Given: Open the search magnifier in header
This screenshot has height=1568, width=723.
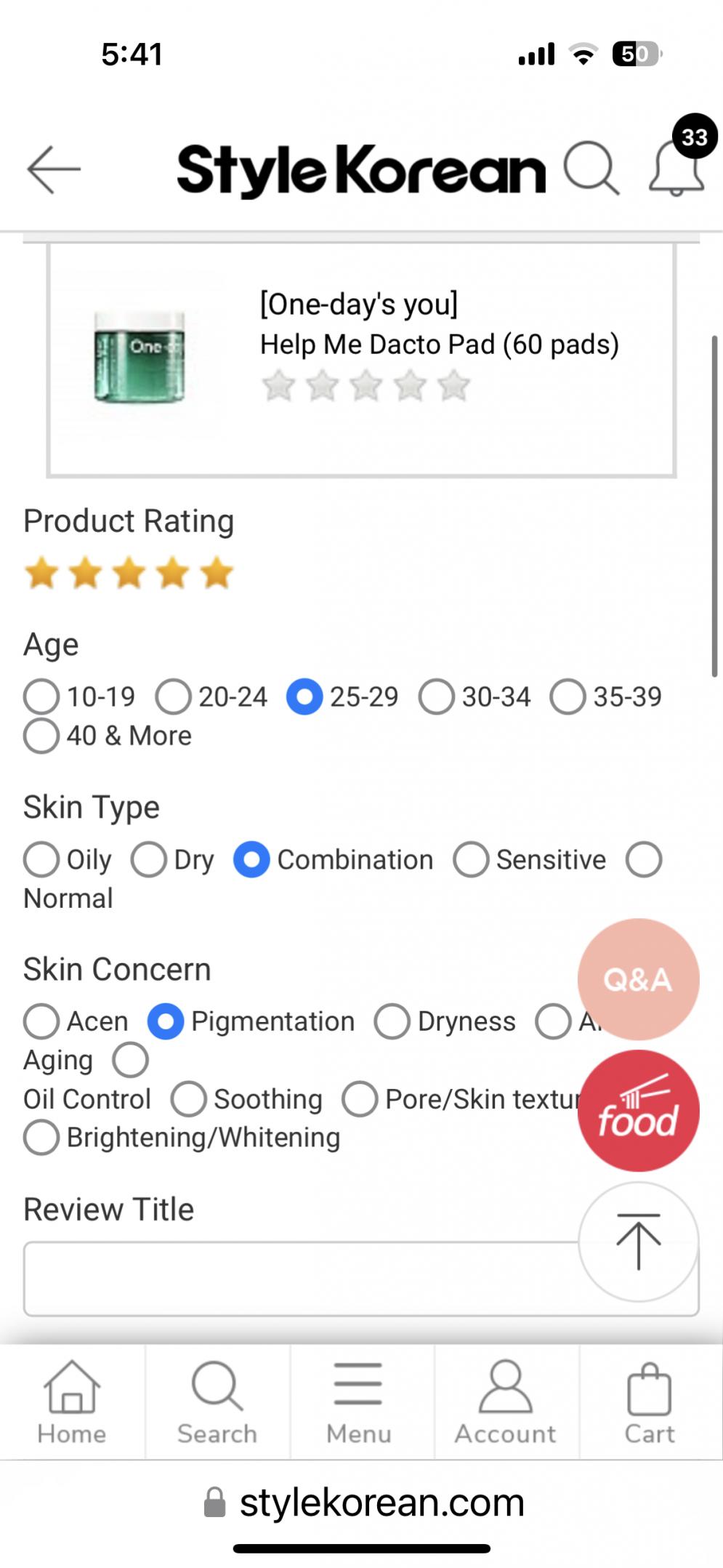Looking at the screenshot, I should coord(591,168).
